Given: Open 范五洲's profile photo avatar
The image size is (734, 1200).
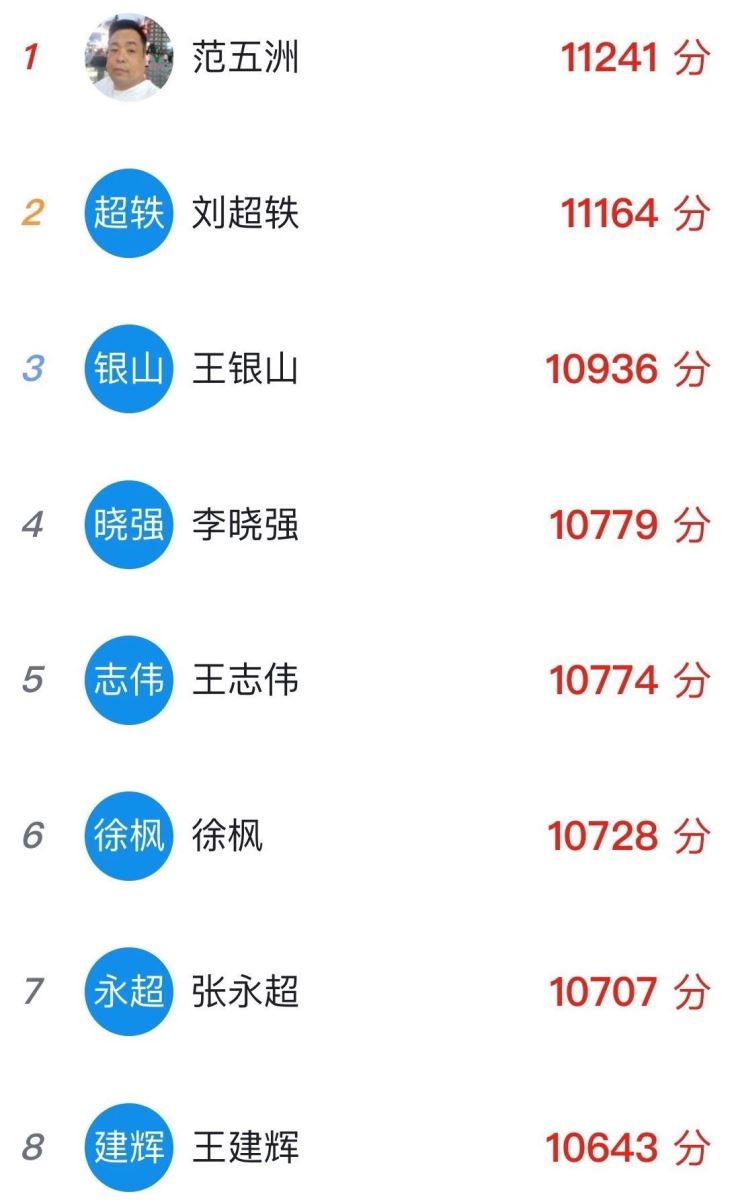Looking at the screenshot, I should (128, 57).
